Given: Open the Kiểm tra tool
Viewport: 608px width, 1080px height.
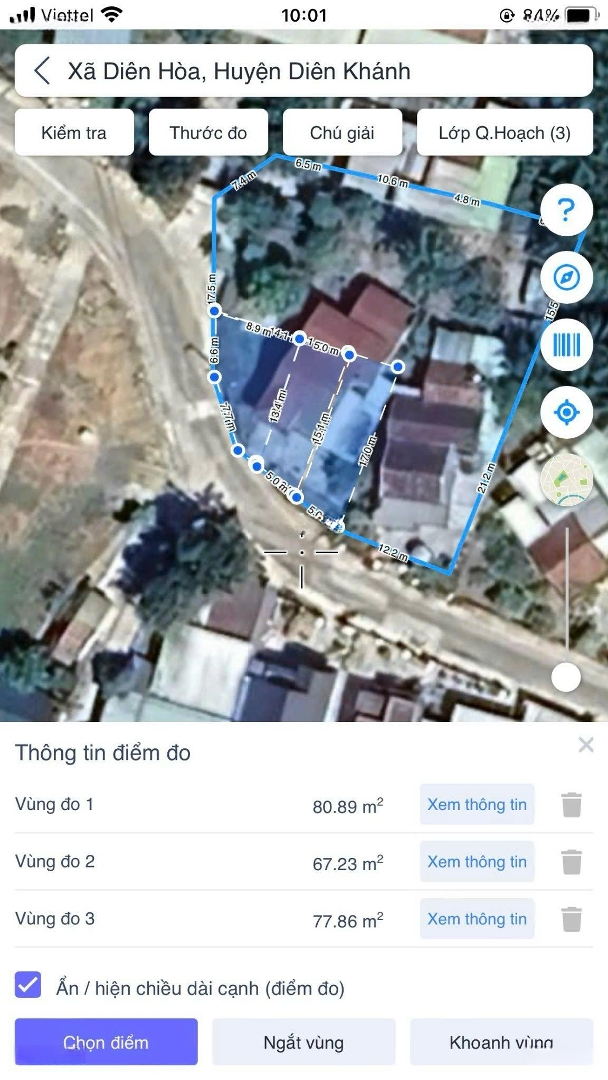Looking at the screenshot, I should pyautogui.click(x=74, y=133).
